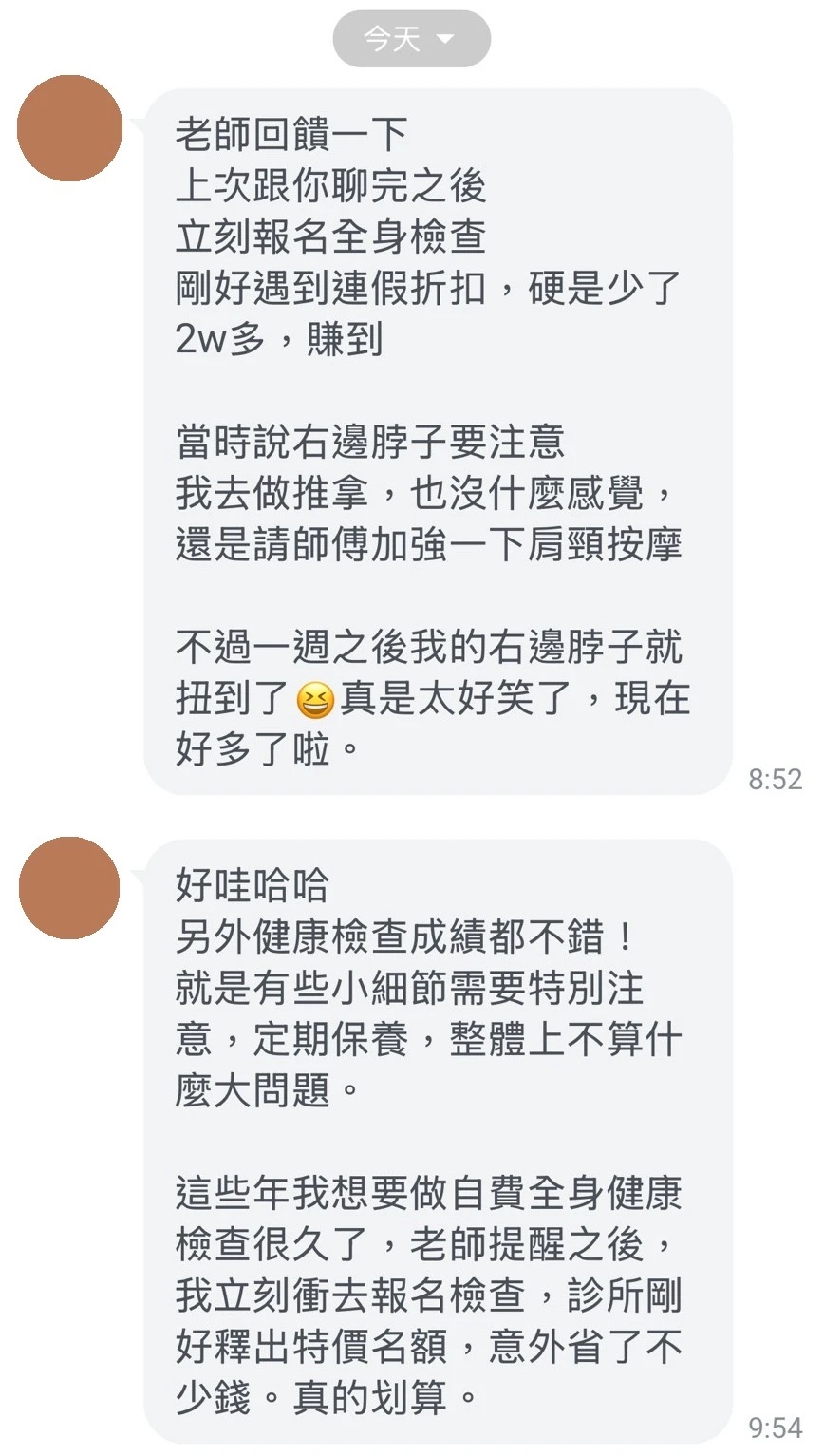The width and height of the screenshot is (824, 1456).
Task: Open the 今天 date dropdown
Action: coord(410,38)
